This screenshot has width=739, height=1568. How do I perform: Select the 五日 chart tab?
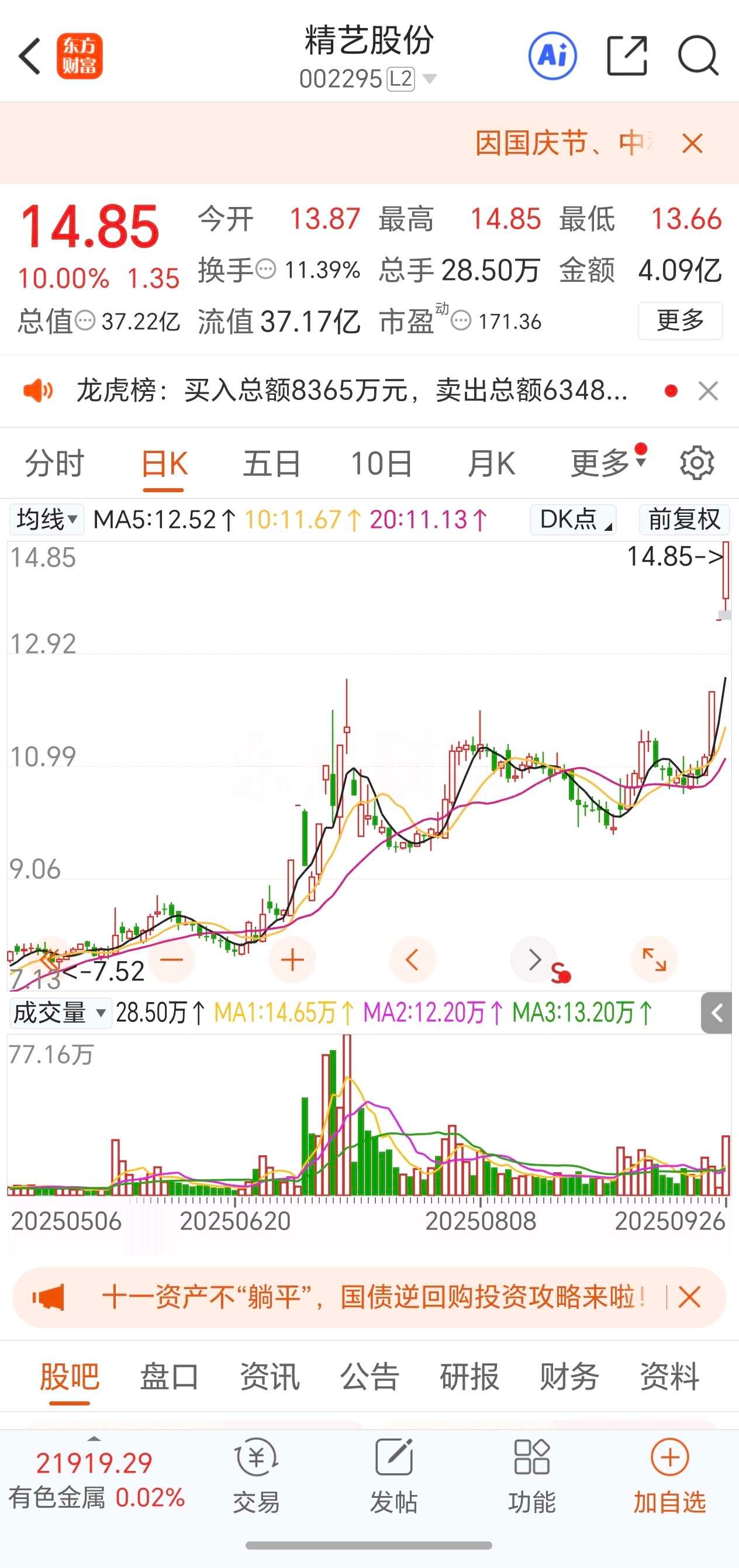pyautogui.click(x=271, y=464)
